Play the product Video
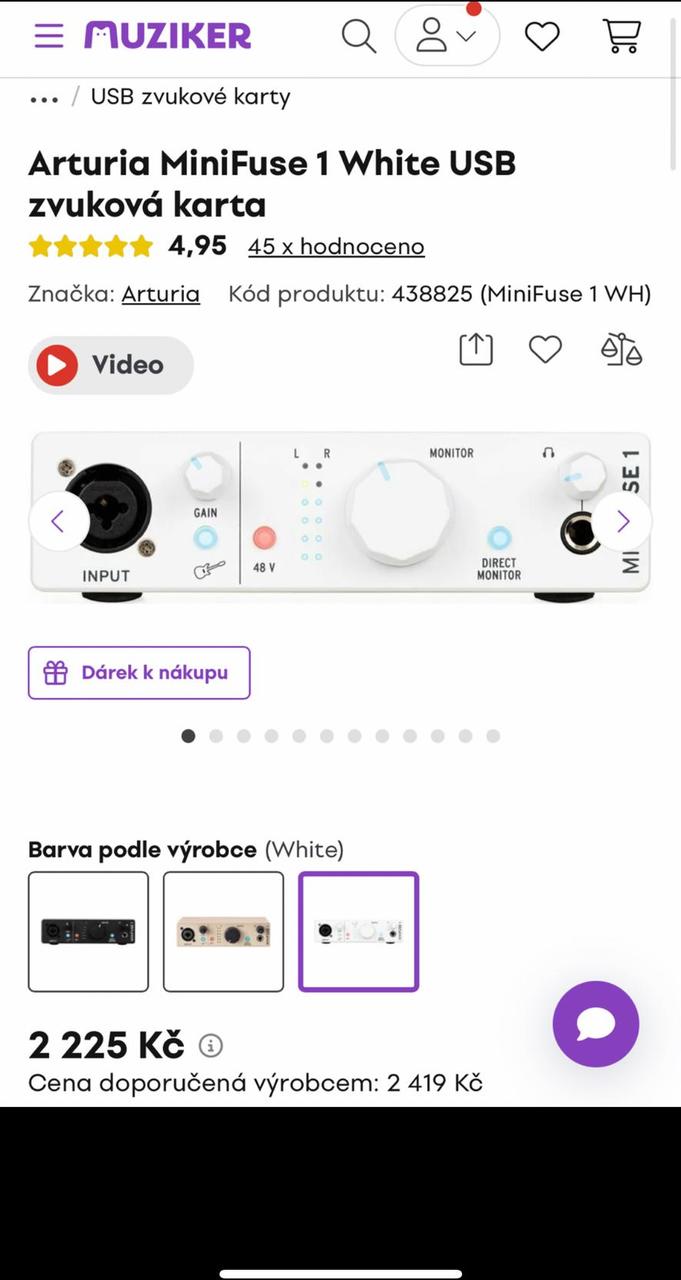 (111, 365)
